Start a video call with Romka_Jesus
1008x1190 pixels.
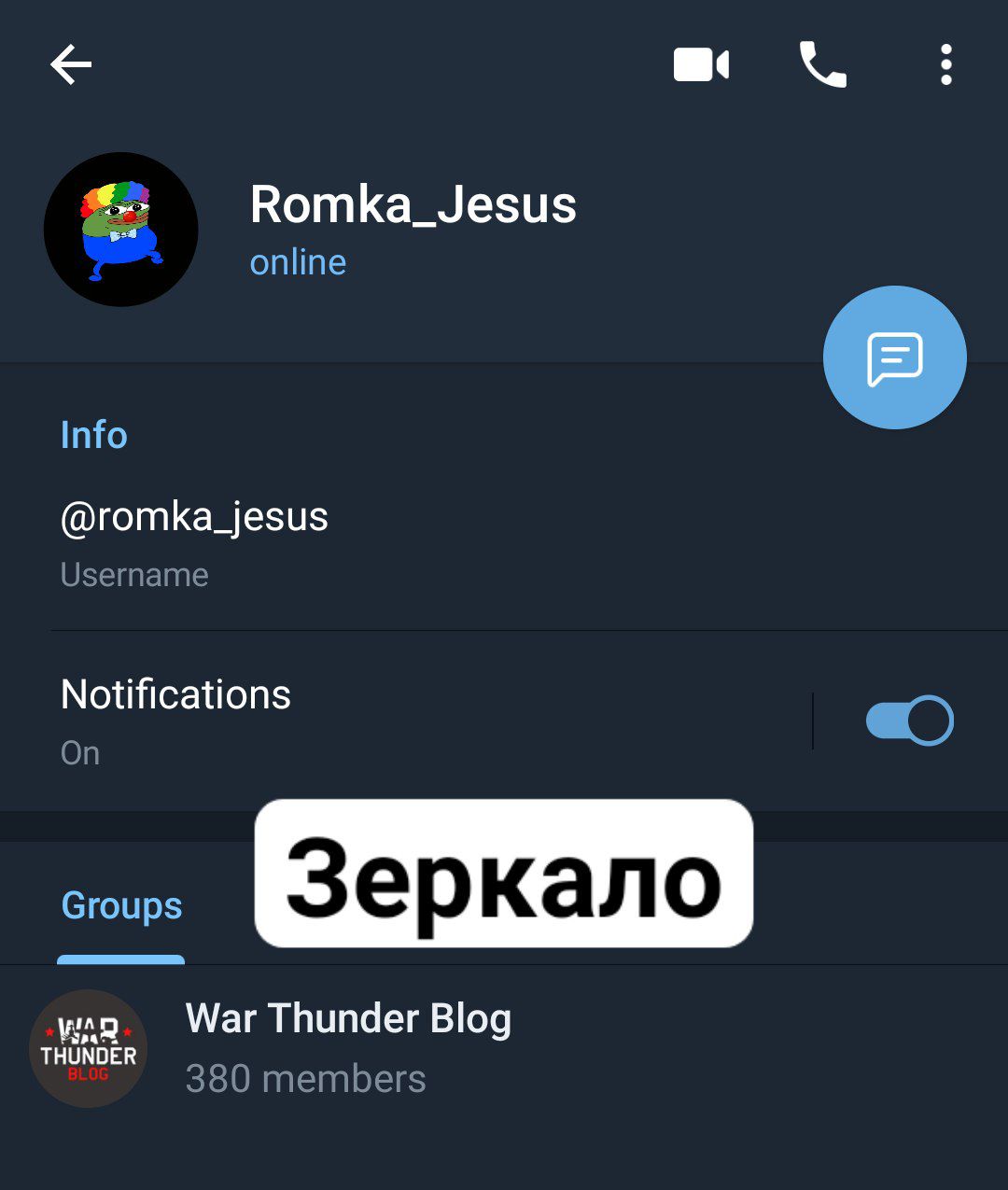click(701, 65)
